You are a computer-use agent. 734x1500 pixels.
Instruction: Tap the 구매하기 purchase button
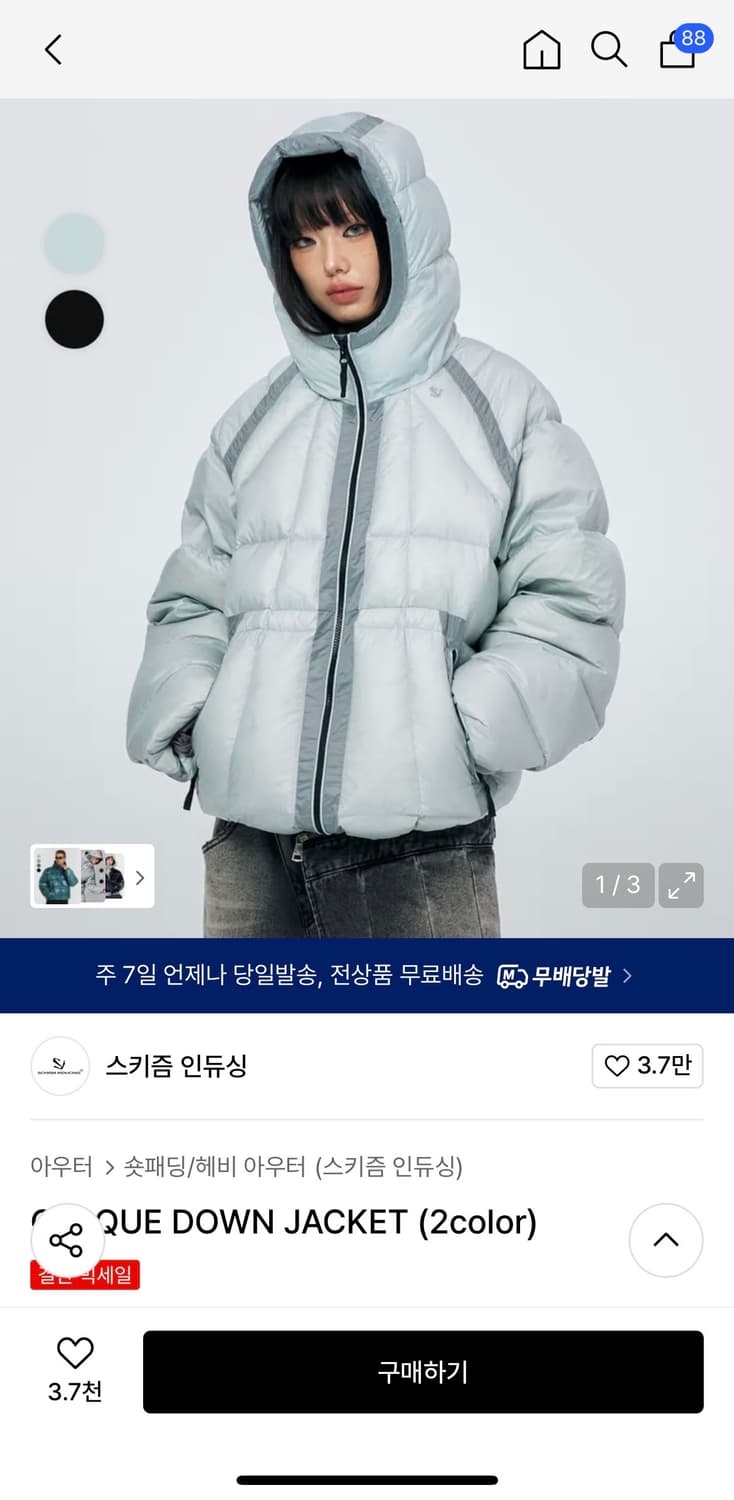coord(423,1371)
